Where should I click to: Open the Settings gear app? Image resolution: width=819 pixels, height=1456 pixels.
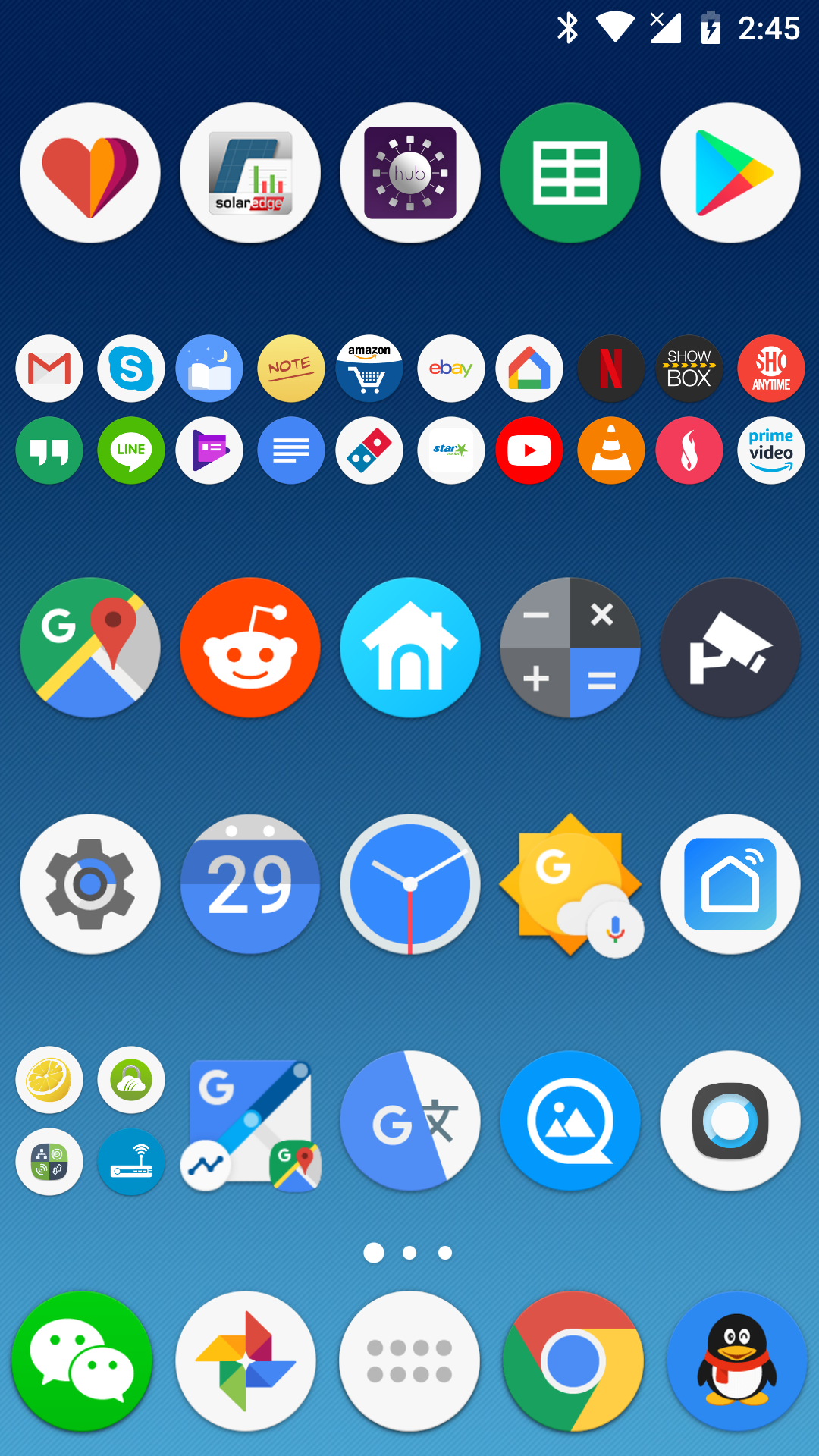click(90, 884)
